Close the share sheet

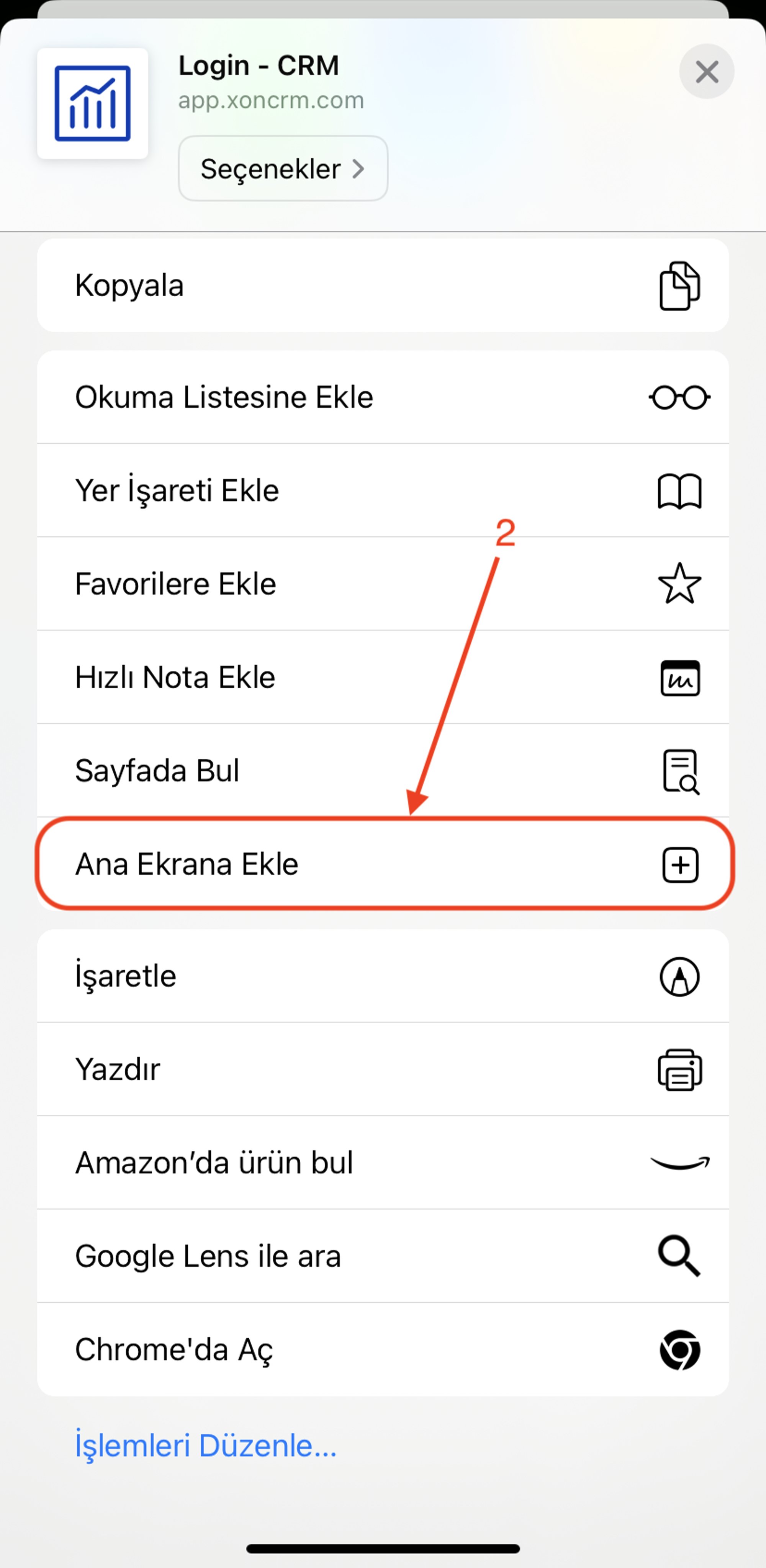(706, 72)
